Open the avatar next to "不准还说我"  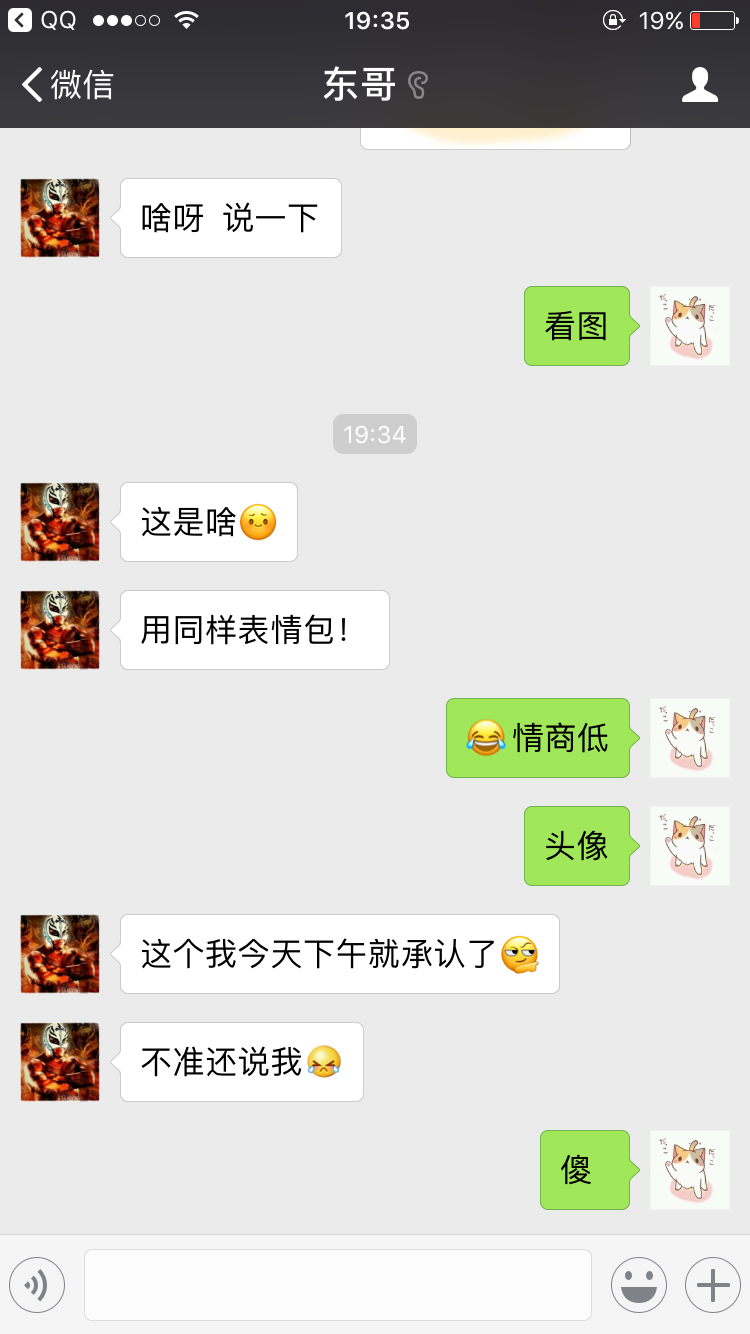pyautogui.click(x=60, y=1062)
